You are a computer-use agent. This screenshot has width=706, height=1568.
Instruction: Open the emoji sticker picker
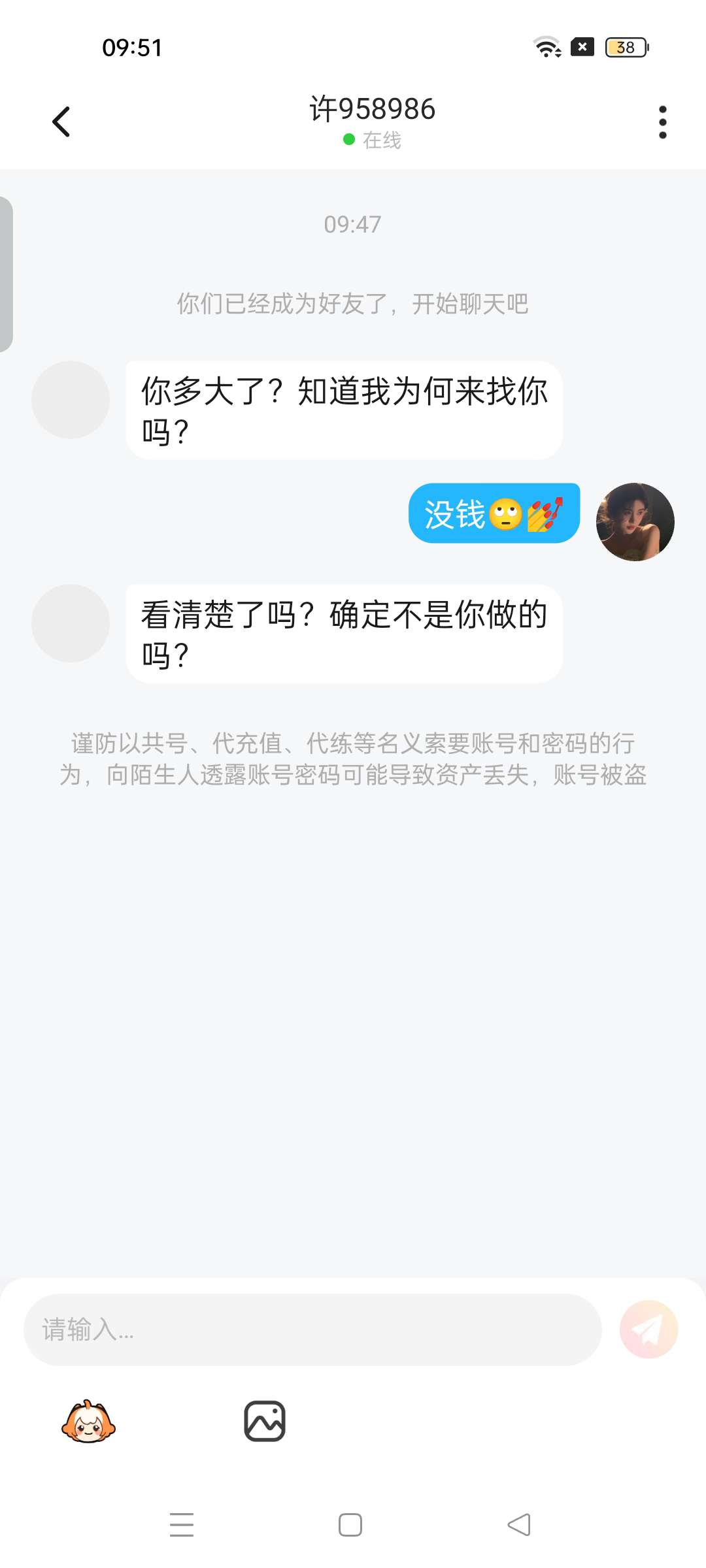(x=88, y=1422)
